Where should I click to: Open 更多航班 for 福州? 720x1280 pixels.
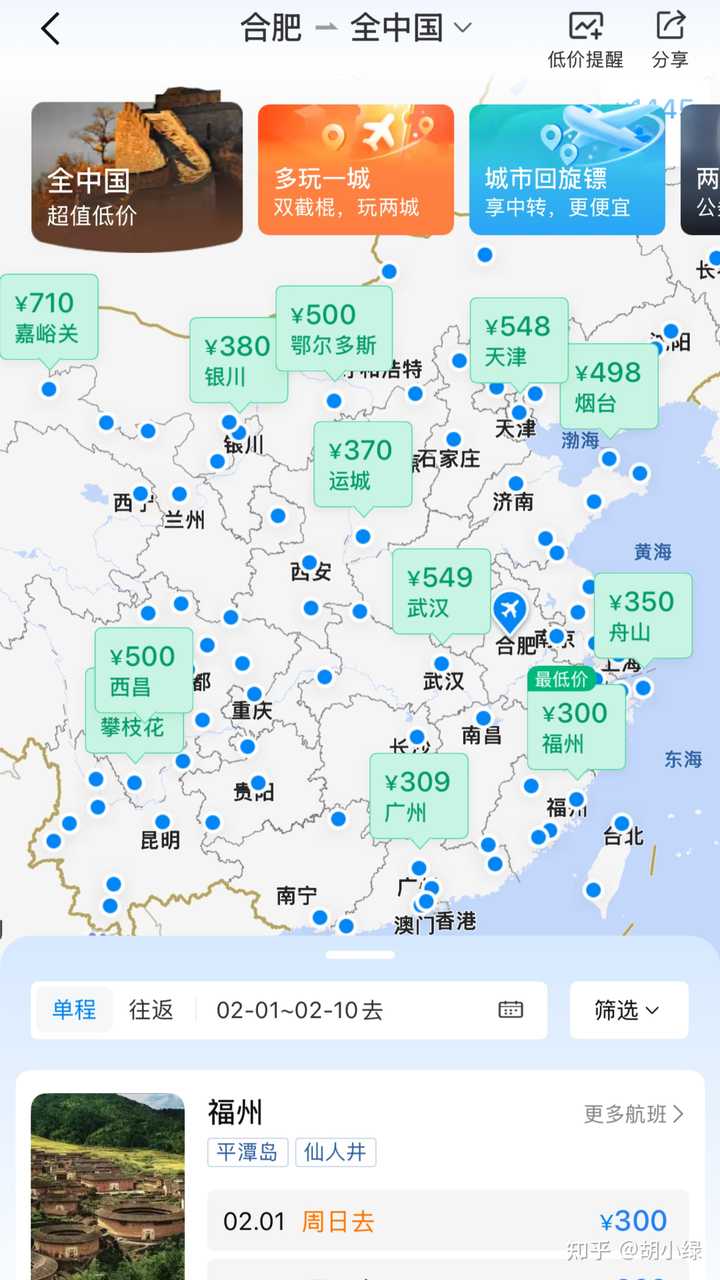(x=635, y=1113)
